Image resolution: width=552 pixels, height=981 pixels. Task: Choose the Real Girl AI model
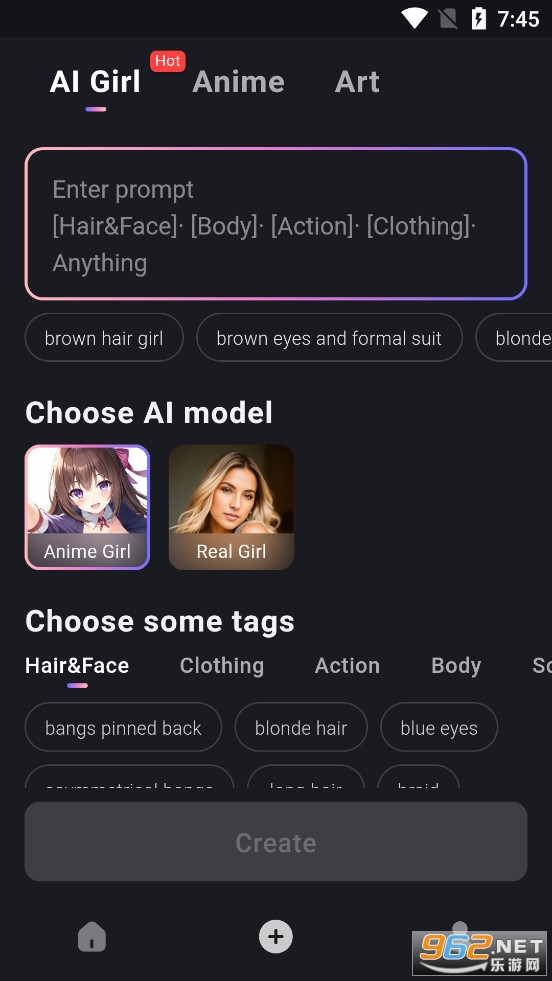(x=232, y=507)
